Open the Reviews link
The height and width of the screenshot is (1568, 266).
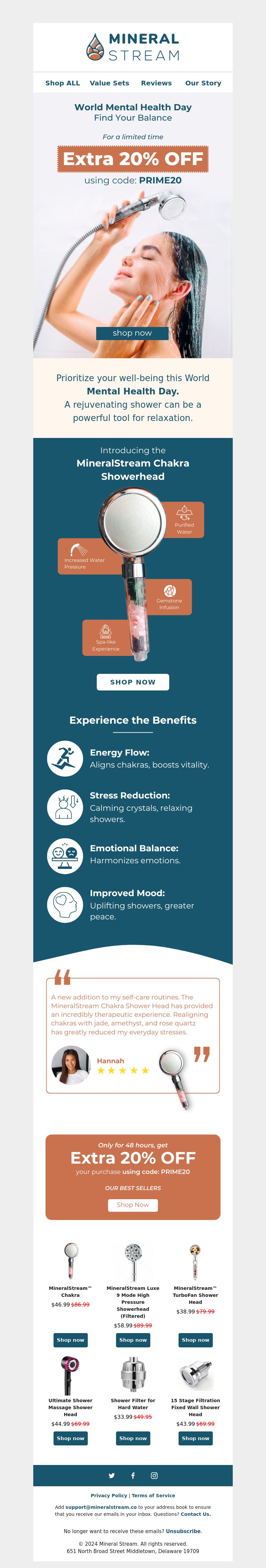click(156, 83)
